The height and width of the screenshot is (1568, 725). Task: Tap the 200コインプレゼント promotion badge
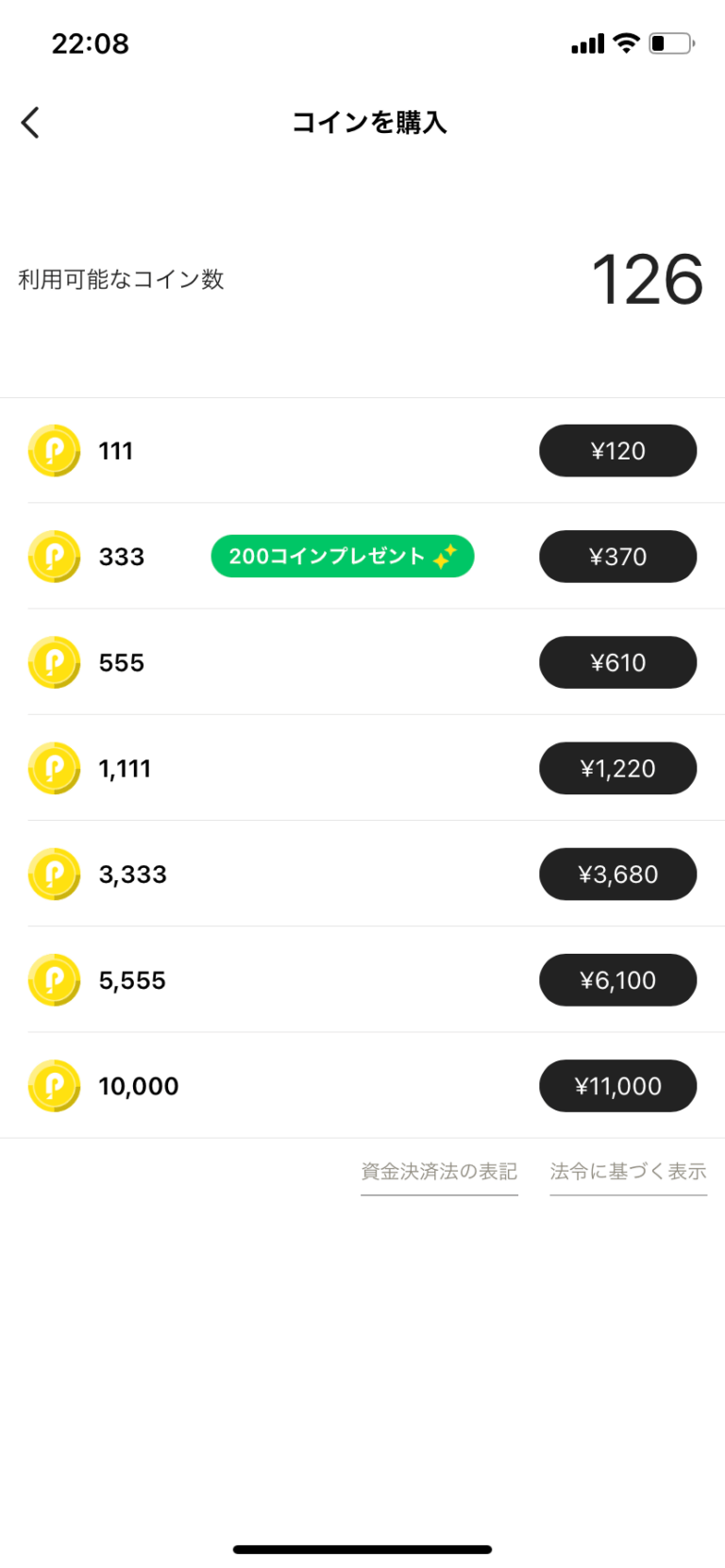(342, 557)
